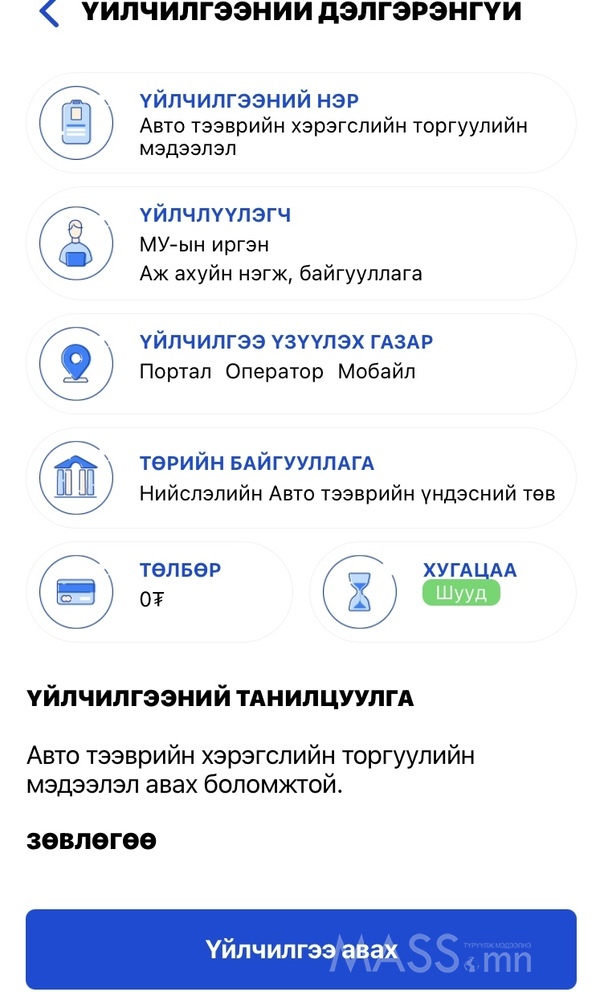Screen dimensions: 600x992
Task: Tap the Үйлчилгээ авах button
Action: pyautogui.click(x=301, y=948)
